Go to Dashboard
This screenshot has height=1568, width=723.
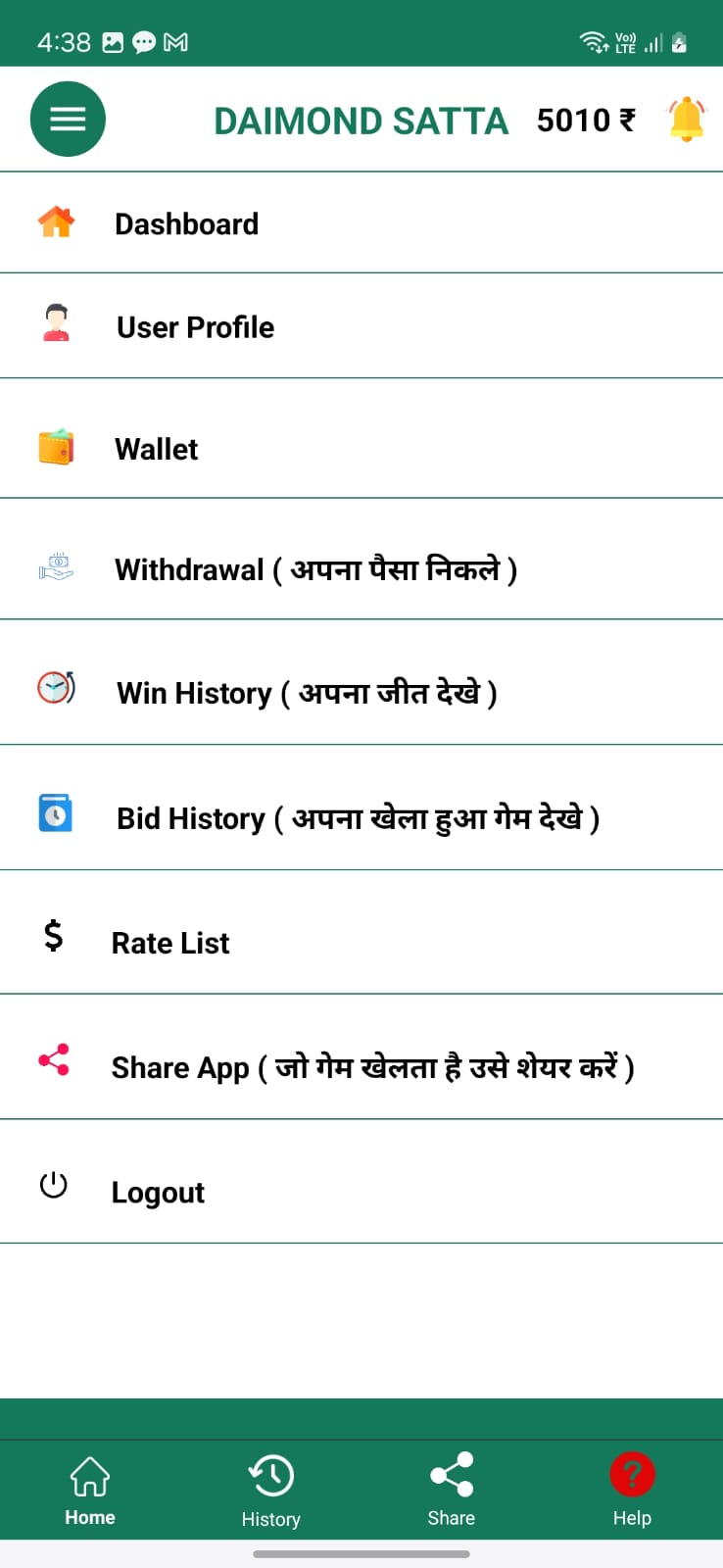186,224
